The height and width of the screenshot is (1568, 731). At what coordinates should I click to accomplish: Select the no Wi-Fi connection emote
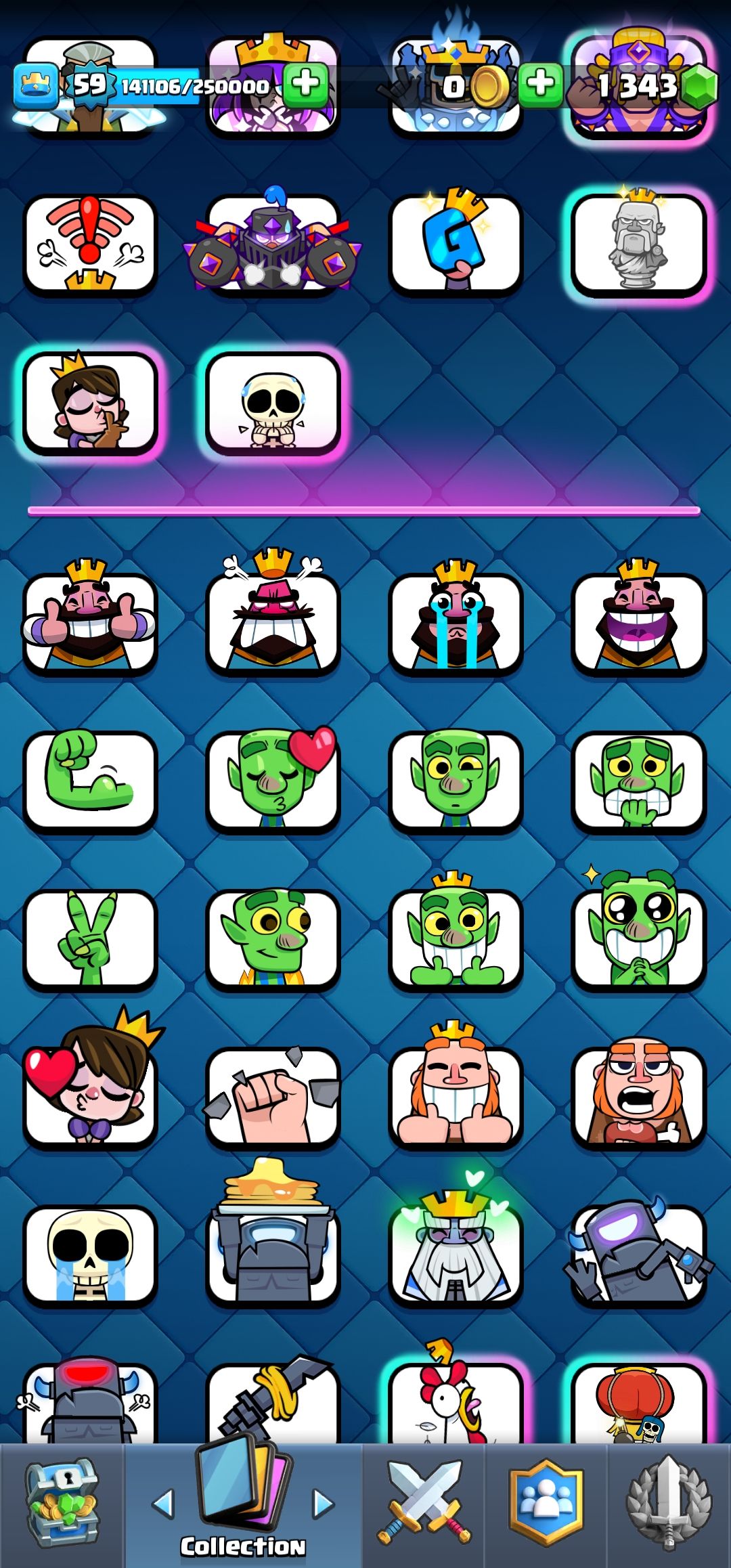[x=90, y=244]
